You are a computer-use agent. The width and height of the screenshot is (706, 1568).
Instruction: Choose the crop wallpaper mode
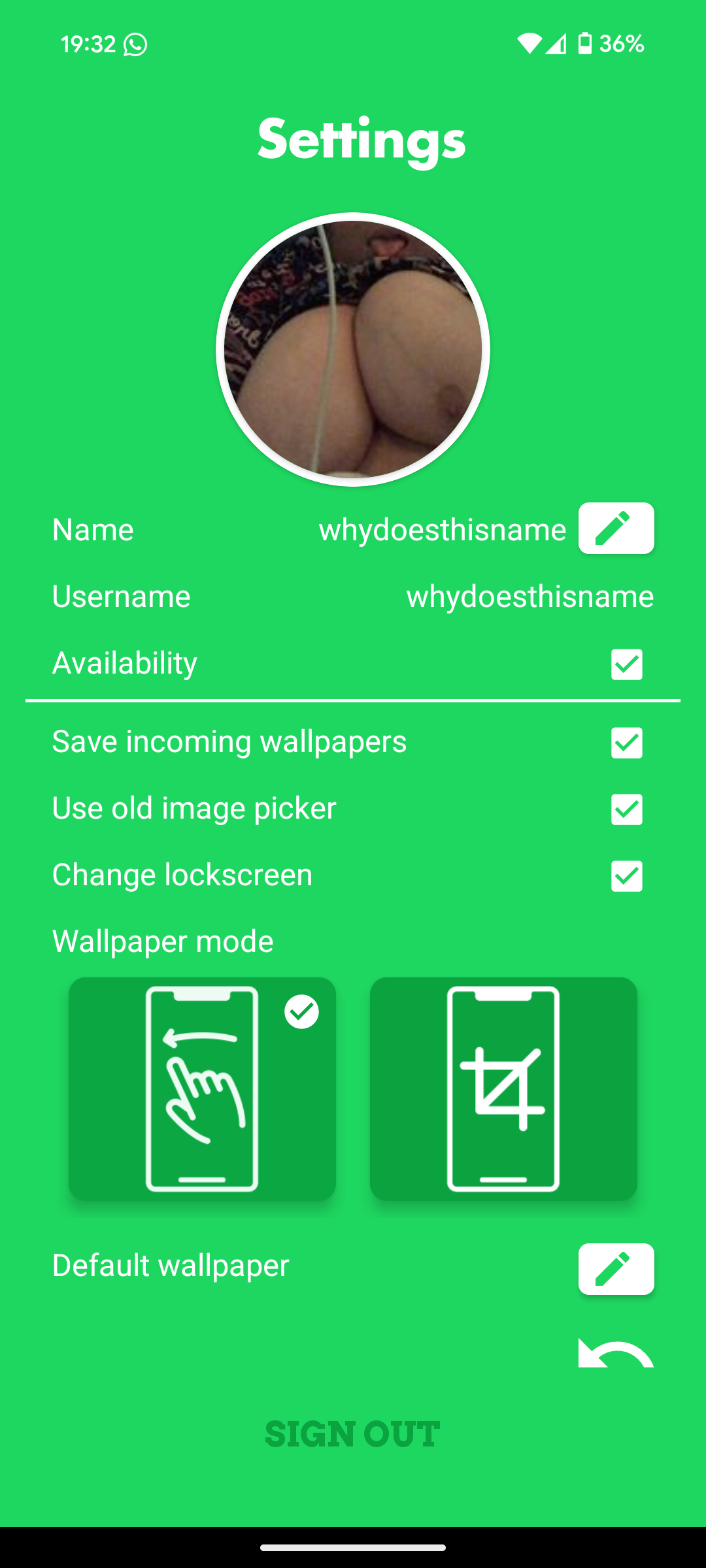503,1088
